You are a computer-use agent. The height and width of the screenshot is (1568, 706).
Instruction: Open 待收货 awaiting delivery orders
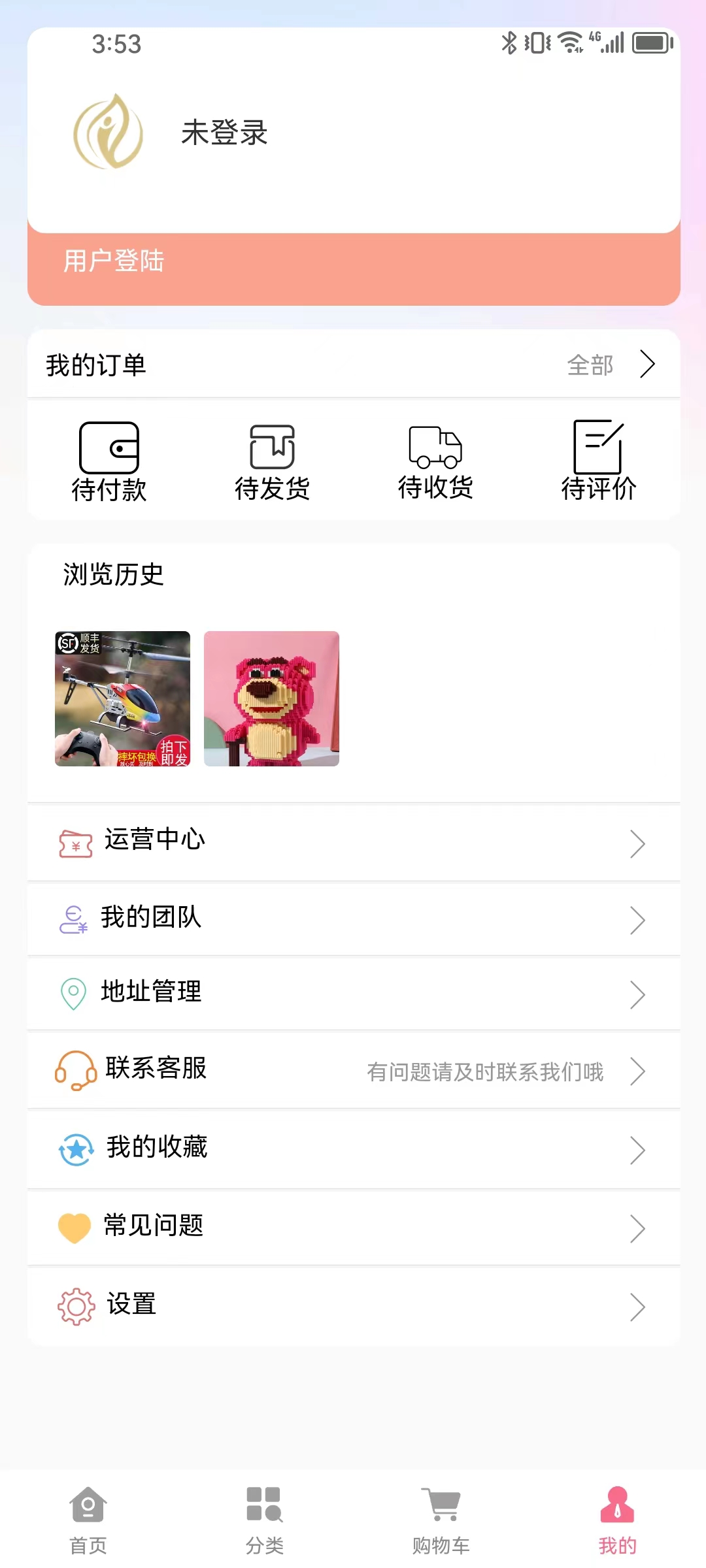(435, 461)
